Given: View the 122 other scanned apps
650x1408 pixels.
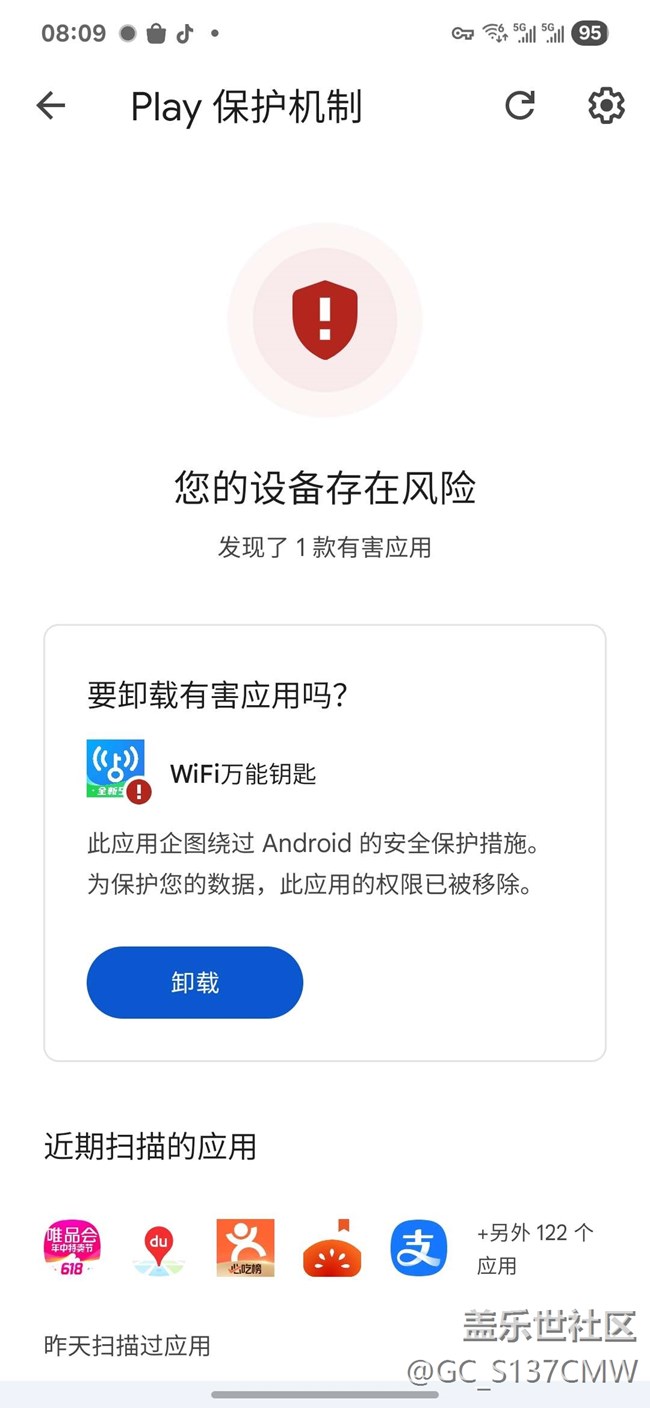Looking at the screenshot, I should point(534,1248).
